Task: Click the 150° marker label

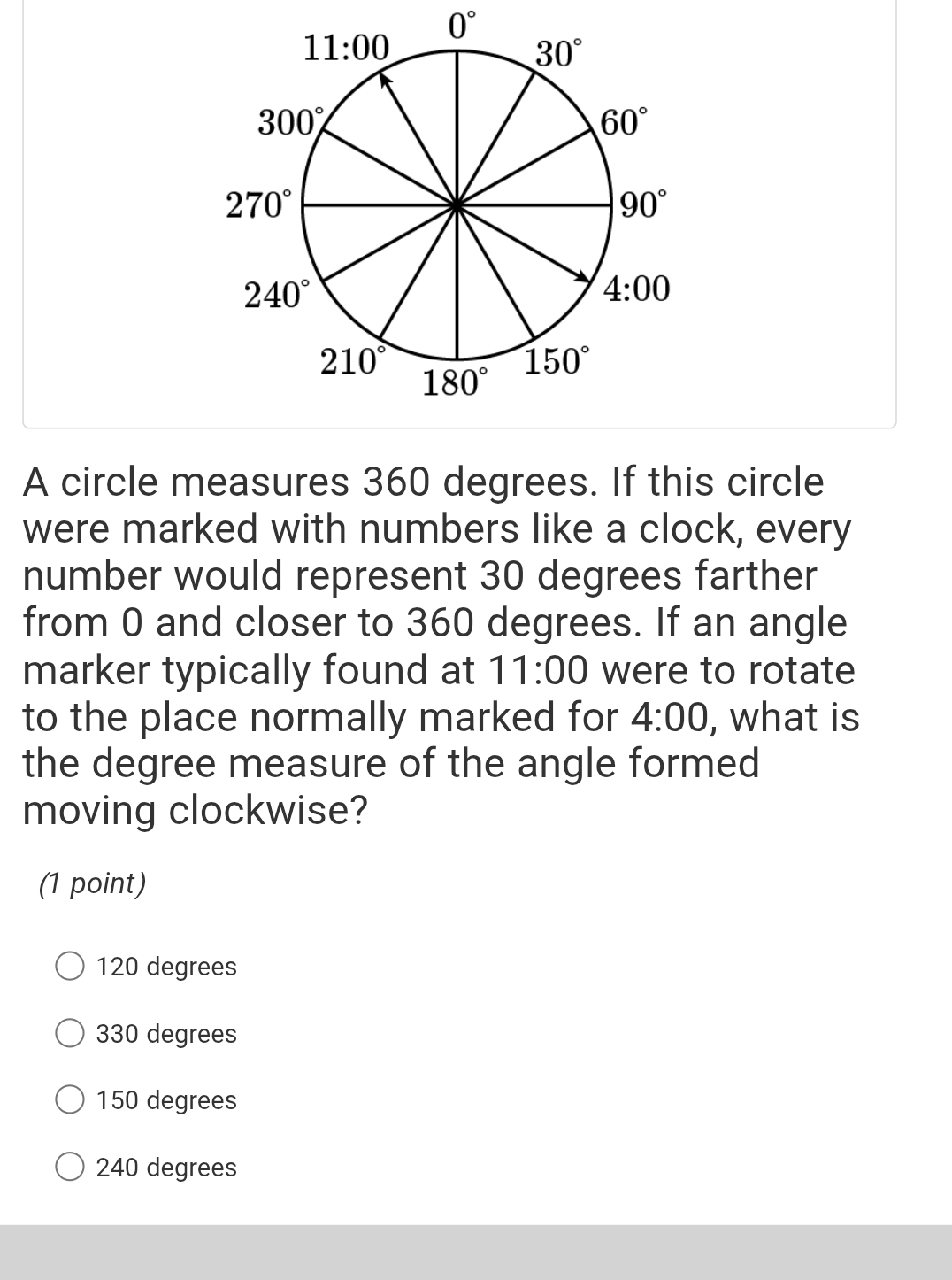Action: pyautogui.click(x=557, y=358)
